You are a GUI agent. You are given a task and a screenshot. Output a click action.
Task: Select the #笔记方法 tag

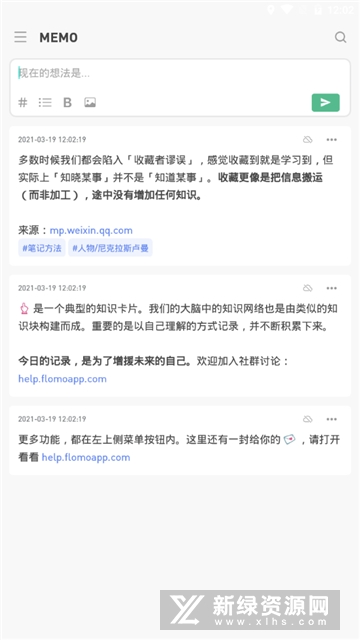coord(42,248)
